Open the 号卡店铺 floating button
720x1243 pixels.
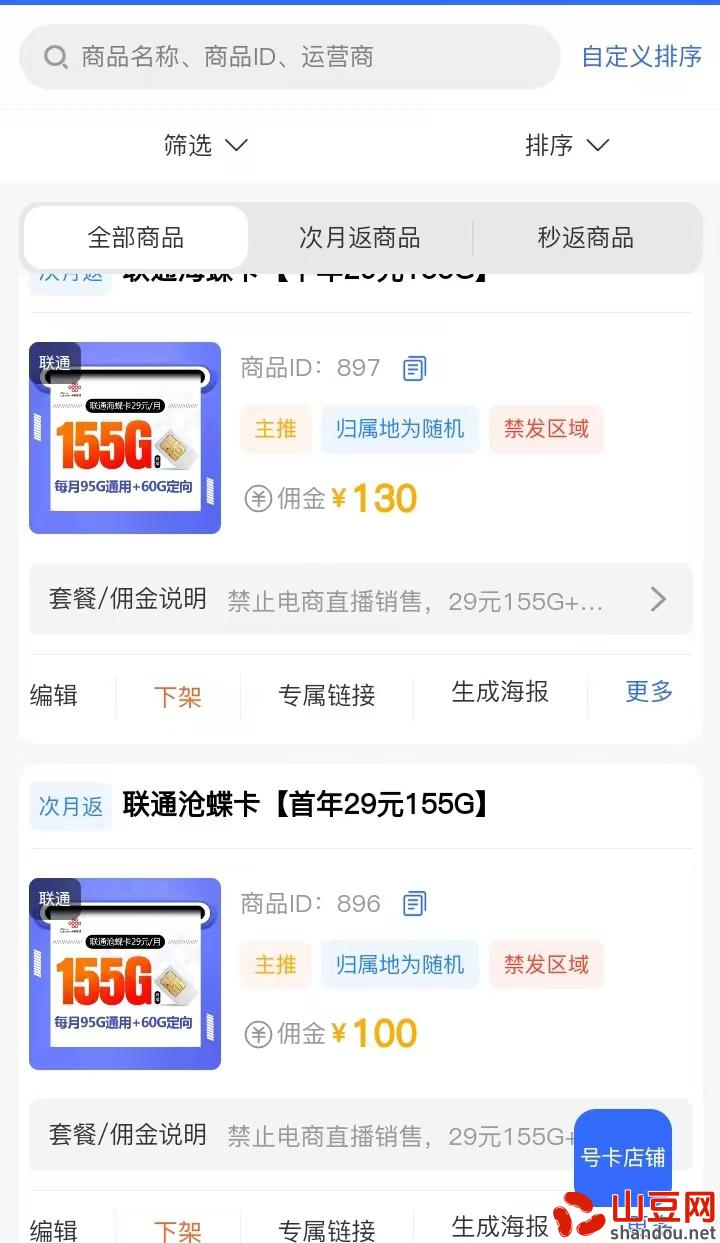623,1158
